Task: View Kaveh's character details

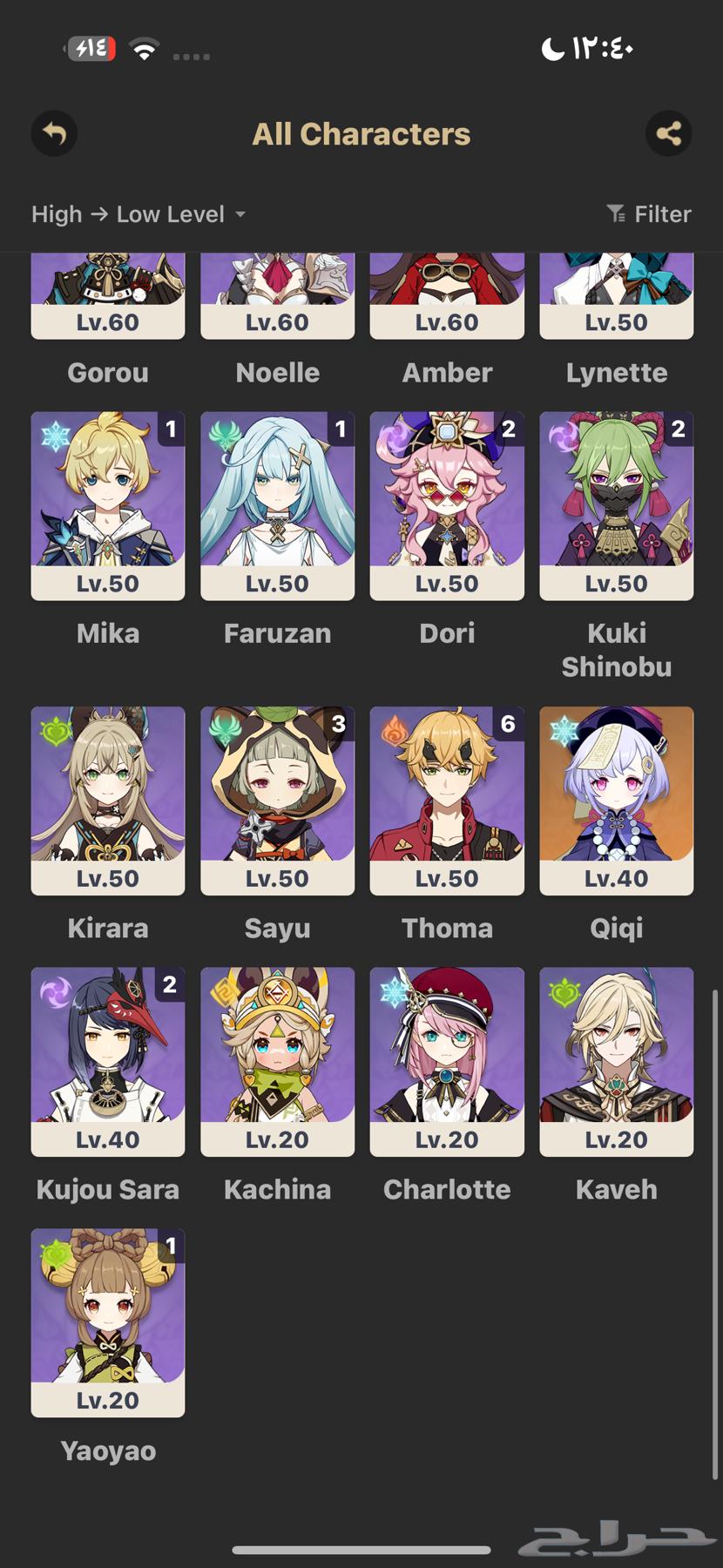Action: click(616, 1061)
